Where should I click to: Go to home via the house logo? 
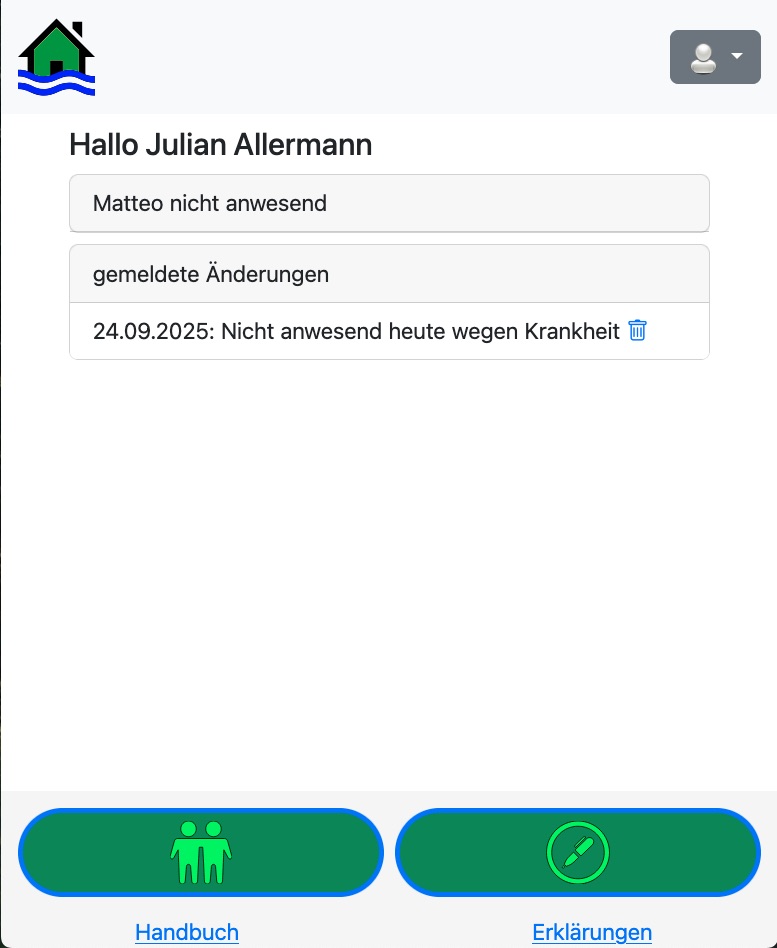point(57,58)
